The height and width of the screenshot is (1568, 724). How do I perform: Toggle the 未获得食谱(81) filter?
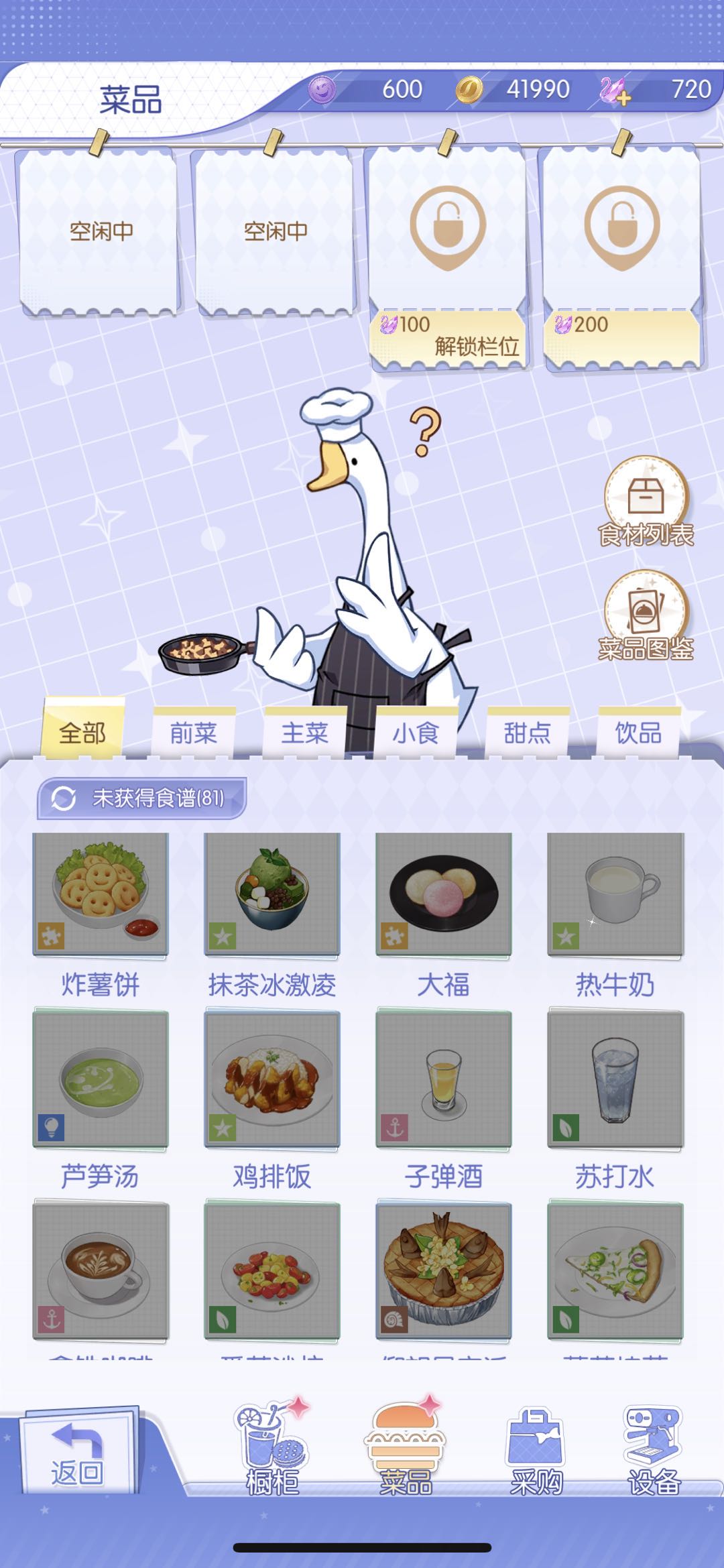[142, 798]
